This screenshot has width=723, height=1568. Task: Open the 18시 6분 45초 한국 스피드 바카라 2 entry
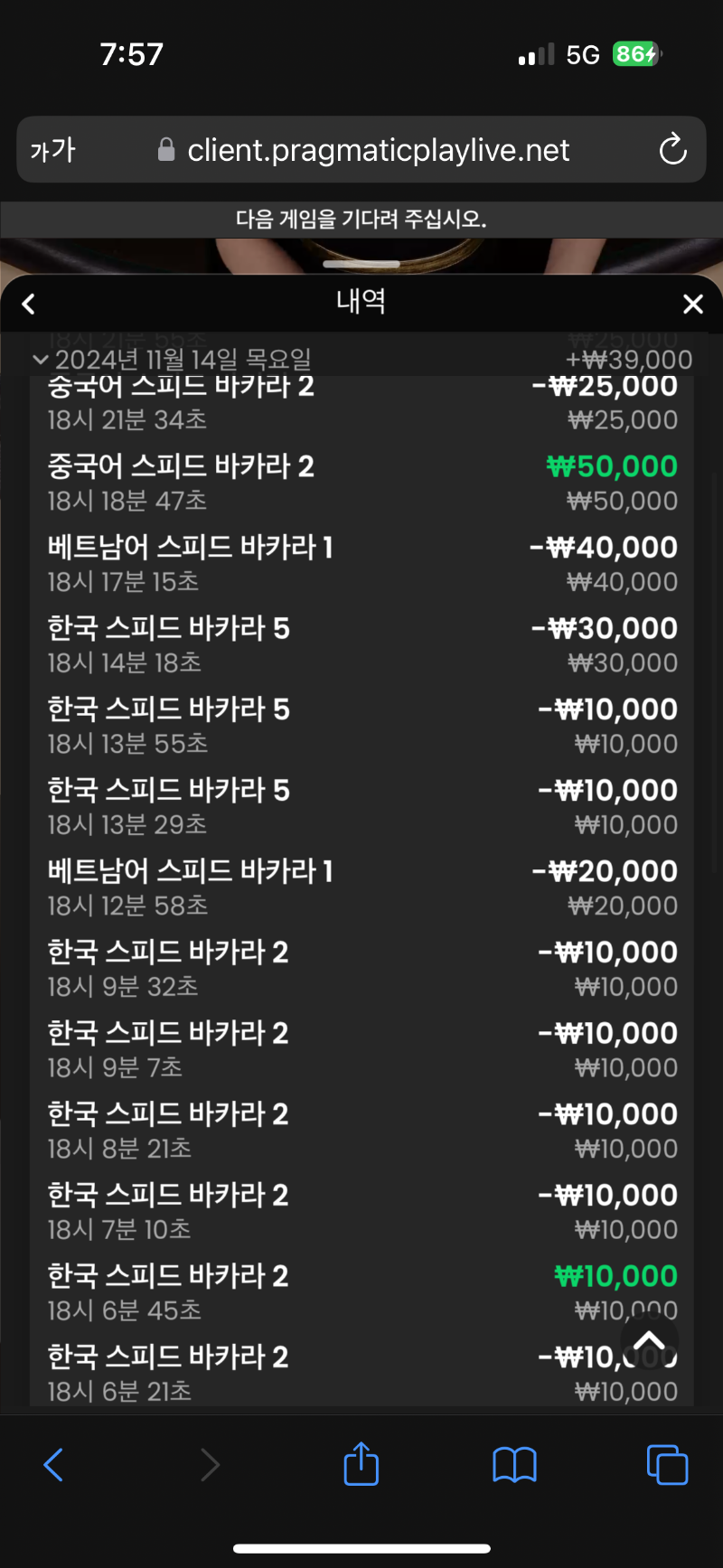pyautogui.click(x=361, y=1292)
